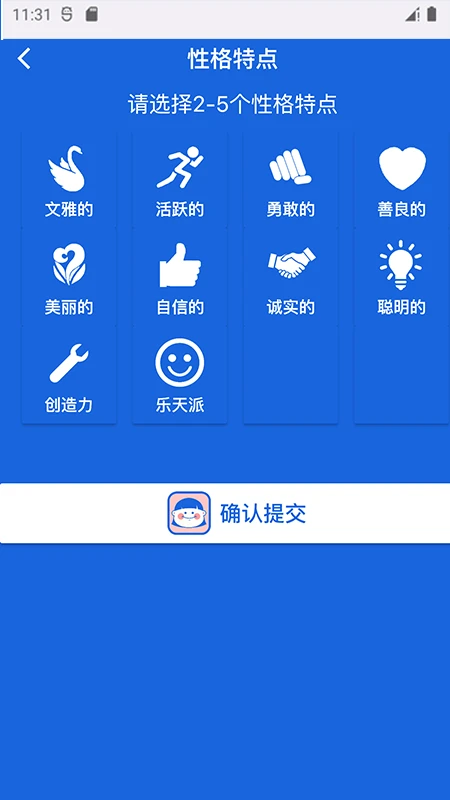Select the 诚实的 handshake tile

[x=291, y=277]
